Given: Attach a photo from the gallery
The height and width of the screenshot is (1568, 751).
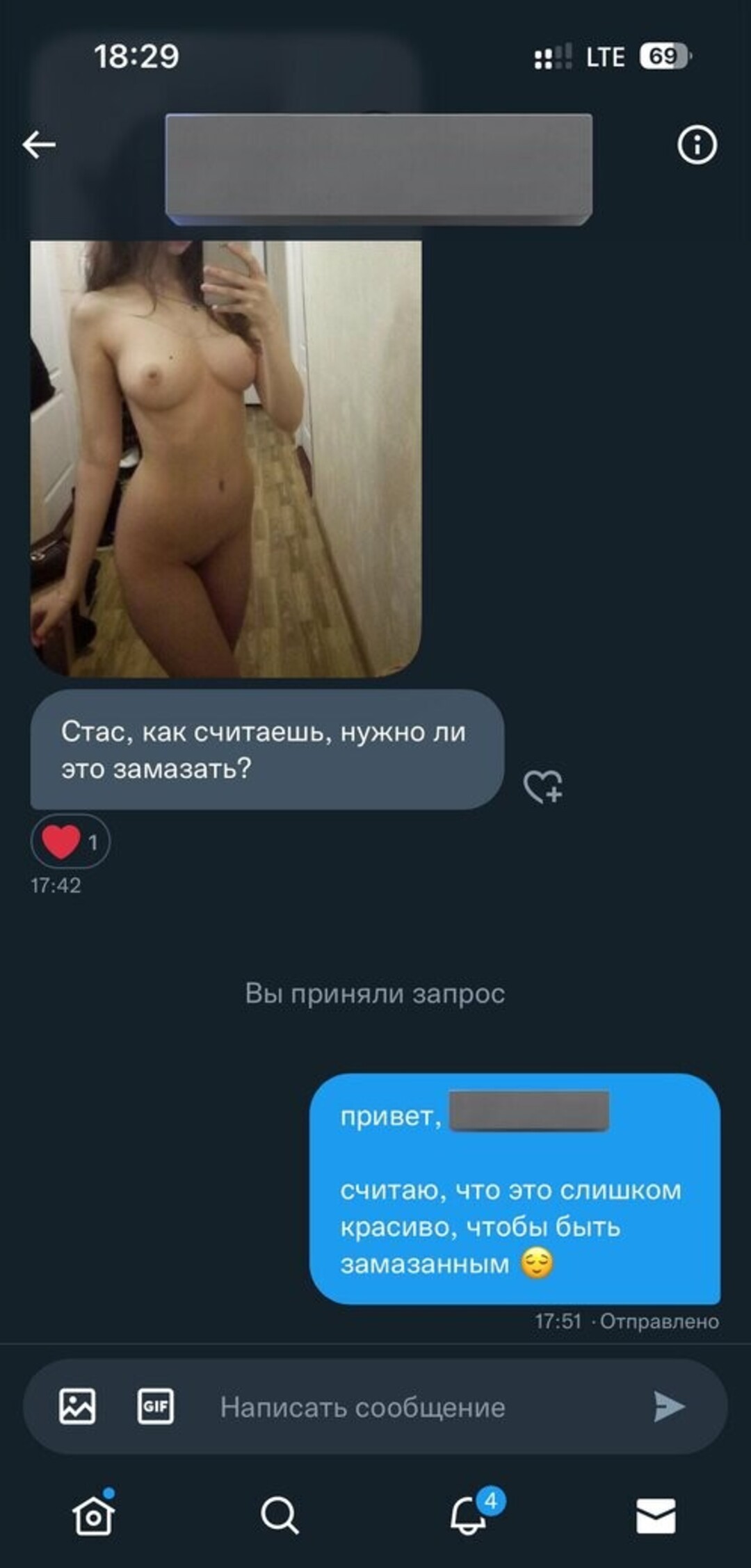Looking at the screenshot, I should coord(77,1406).
